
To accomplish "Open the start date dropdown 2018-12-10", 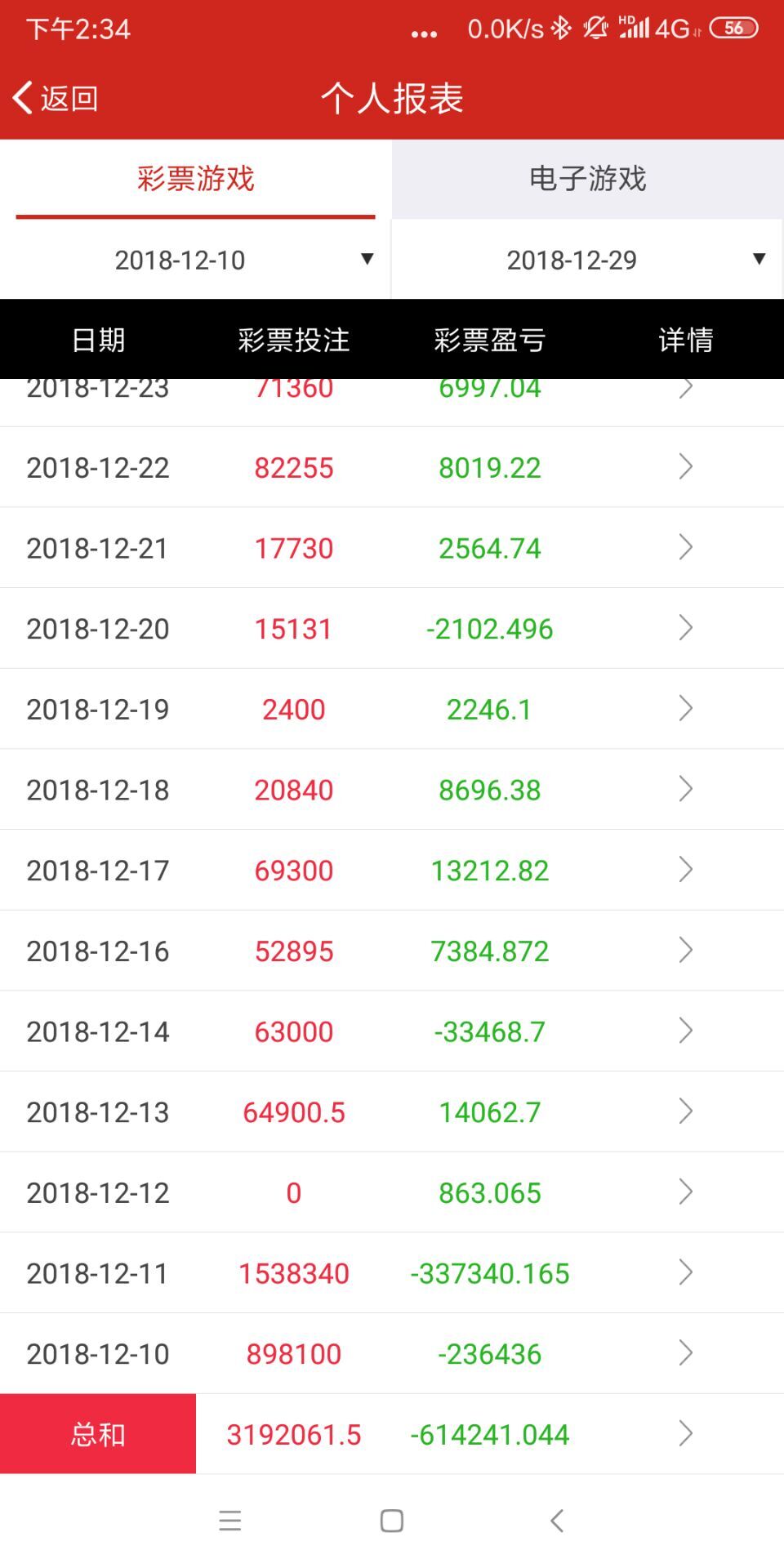I will [196, 260].
